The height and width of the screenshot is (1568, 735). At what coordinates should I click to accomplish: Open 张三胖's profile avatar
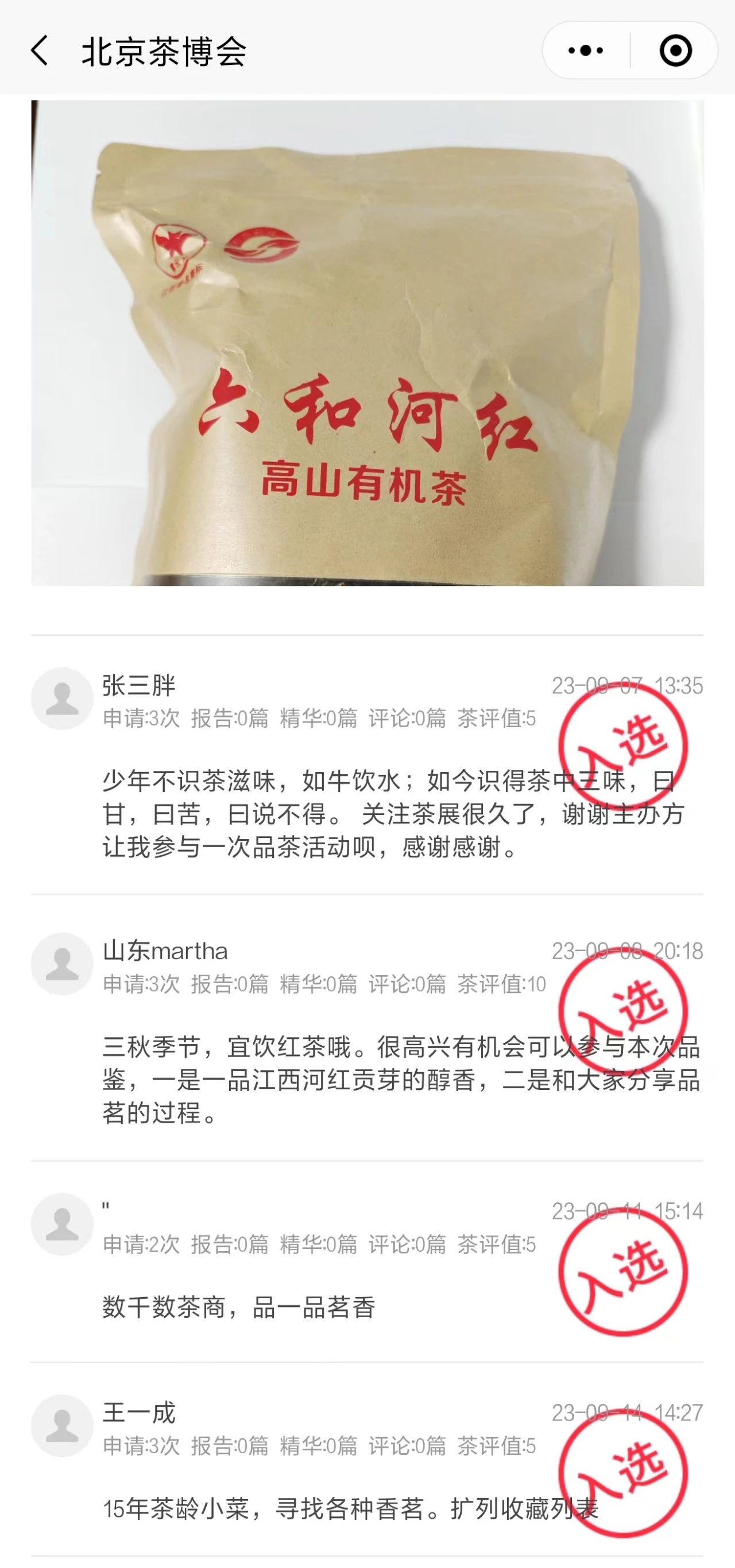pos(62,699)
